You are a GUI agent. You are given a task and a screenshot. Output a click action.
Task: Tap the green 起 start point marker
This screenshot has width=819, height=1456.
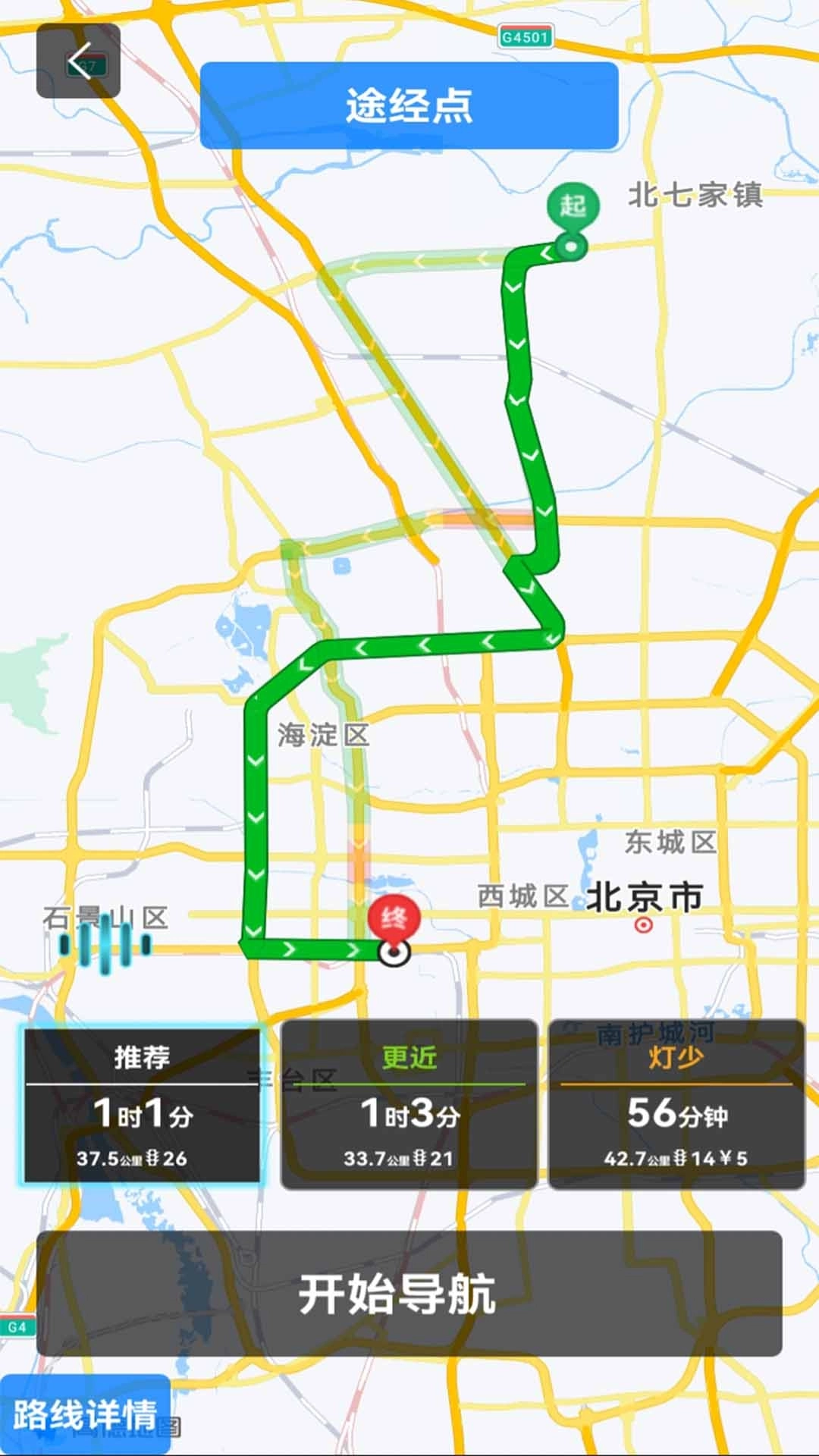(571, 206)
